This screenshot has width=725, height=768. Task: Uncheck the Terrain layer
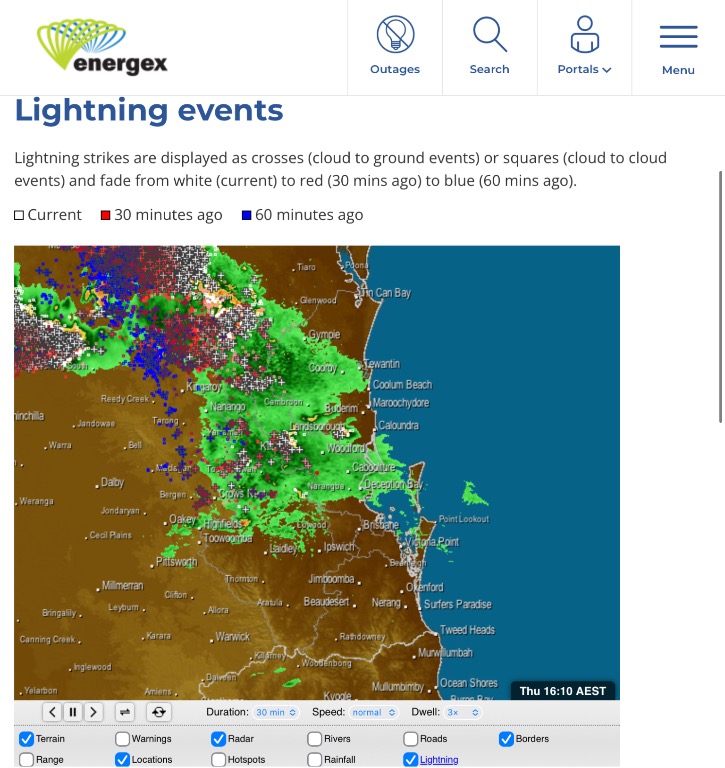(26, 739)
